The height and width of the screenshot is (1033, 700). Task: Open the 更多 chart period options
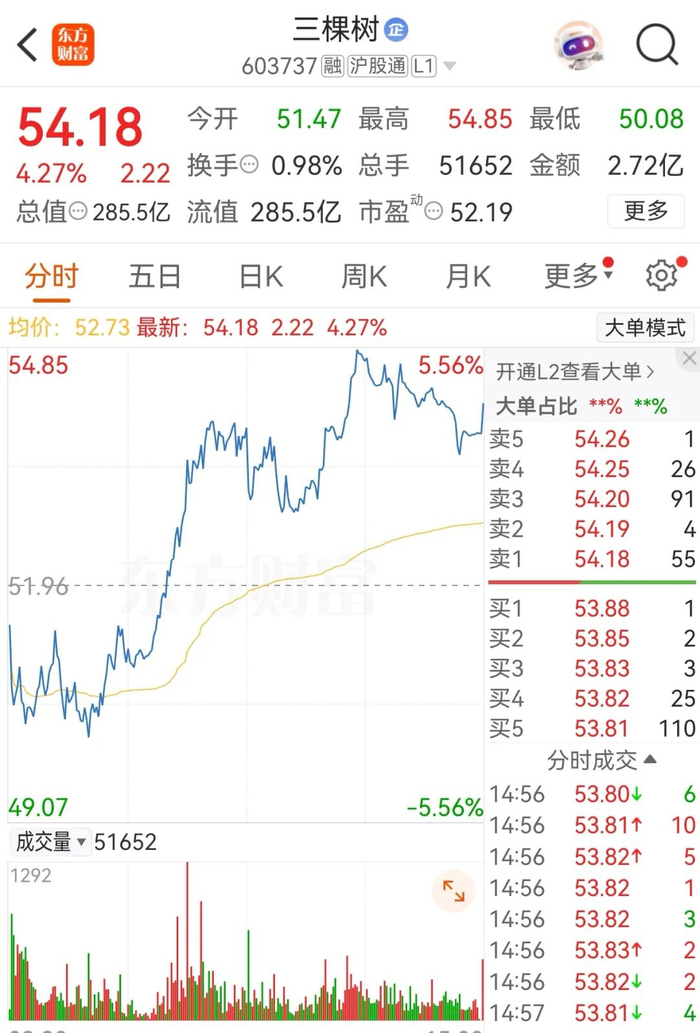pyautogui.click(x=572, y=276)
